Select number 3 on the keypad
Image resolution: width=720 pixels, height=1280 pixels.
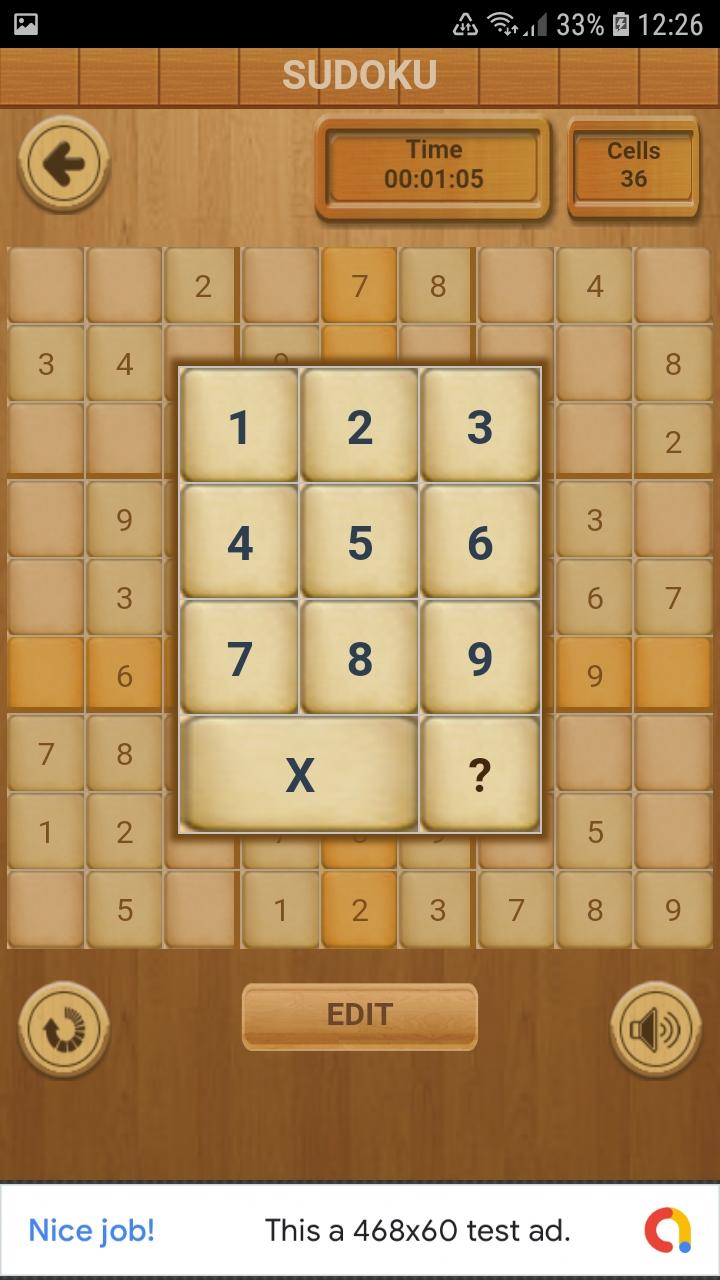pyautogui.click(x=480, y=427)
